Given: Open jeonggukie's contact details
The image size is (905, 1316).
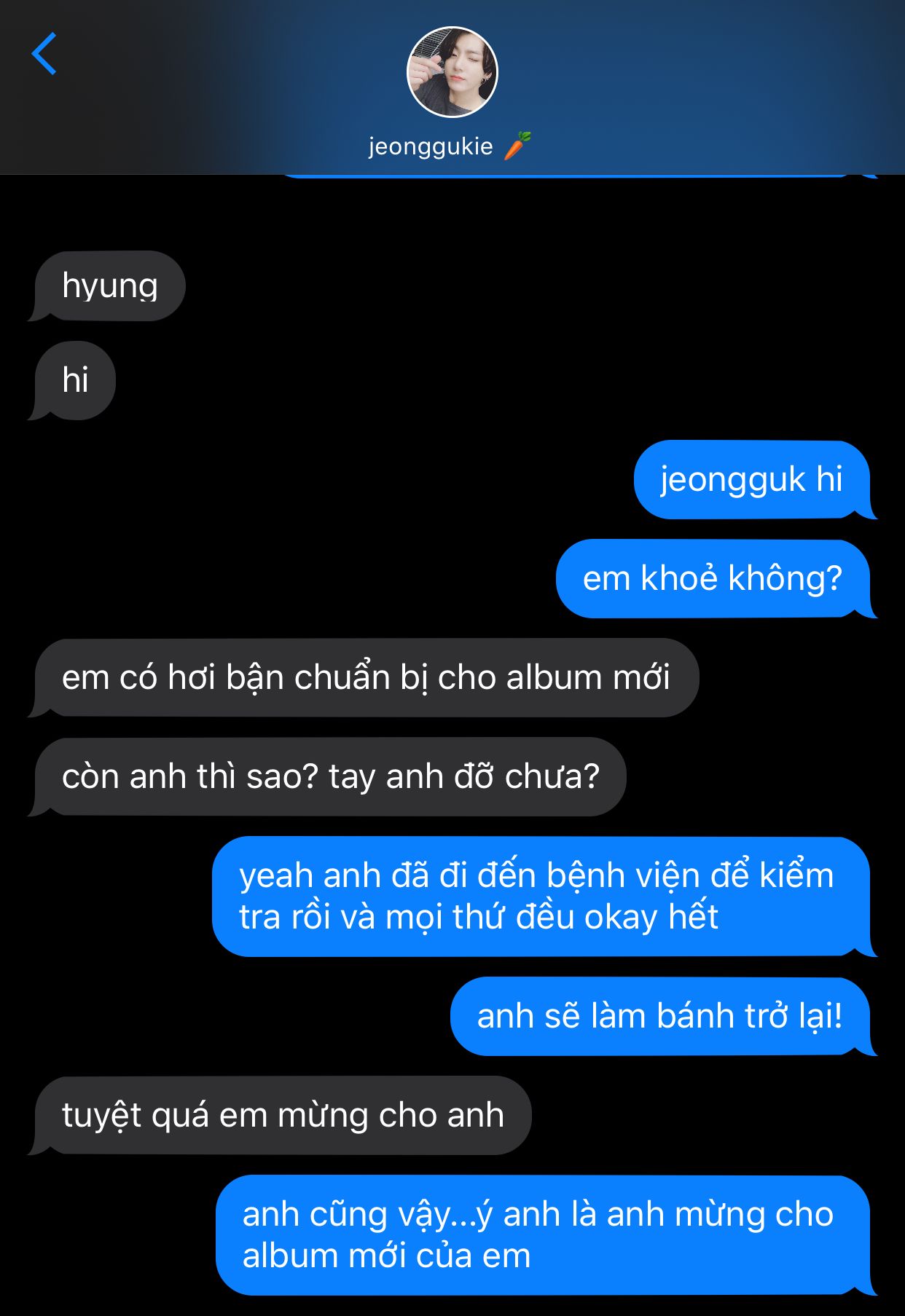Looking at the screenshot, I should click(x=452, y=73).
